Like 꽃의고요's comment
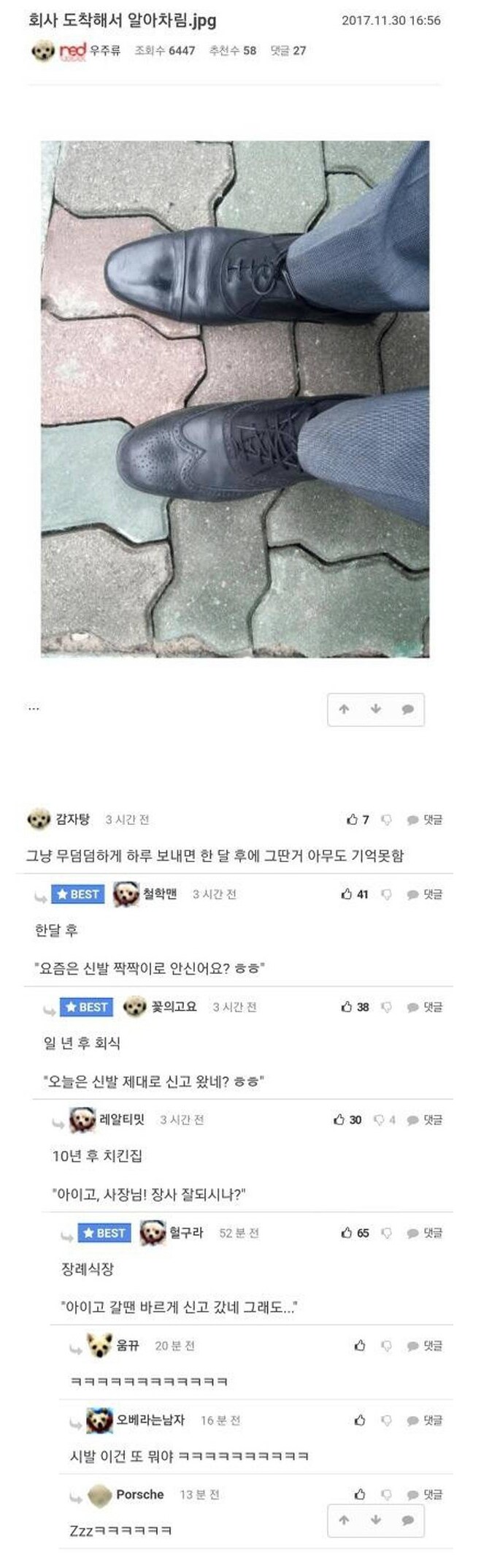492x1568 pixels. 347,1007
